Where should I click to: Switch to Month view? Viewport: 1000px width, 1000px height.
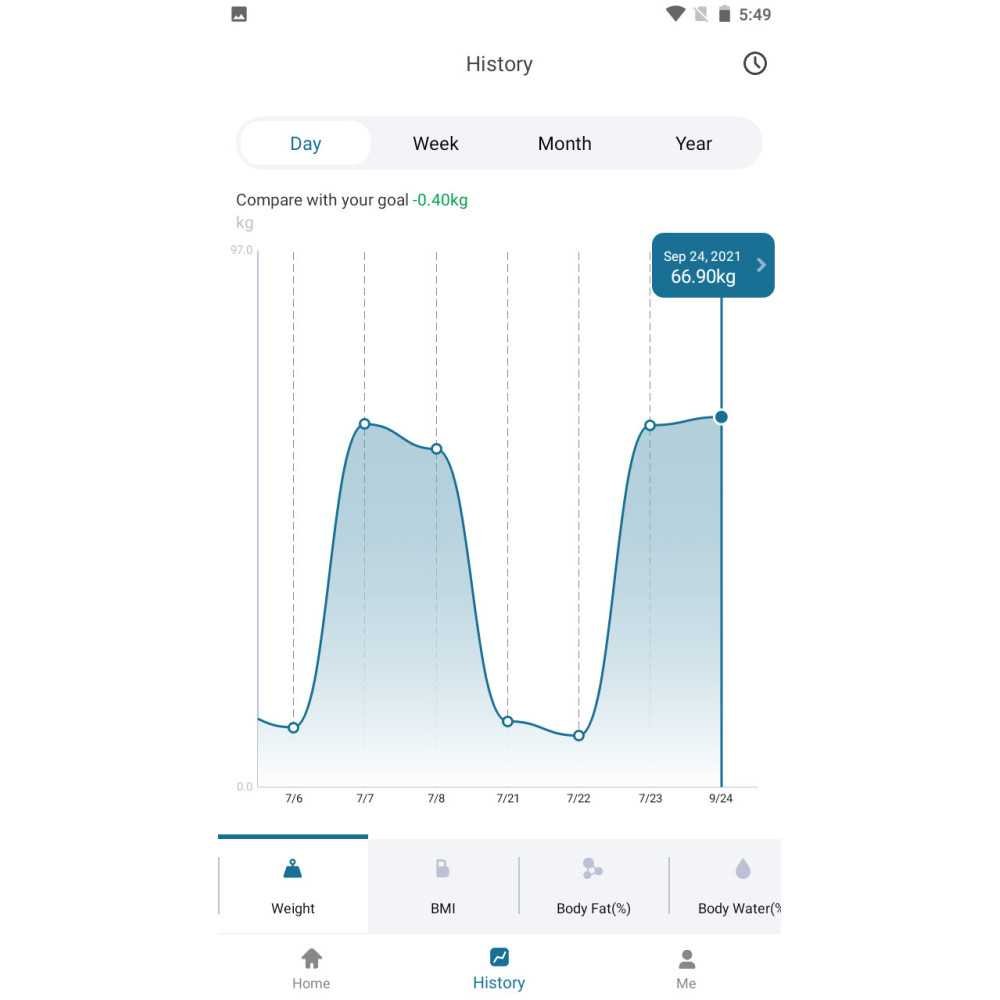pos(564,143)
